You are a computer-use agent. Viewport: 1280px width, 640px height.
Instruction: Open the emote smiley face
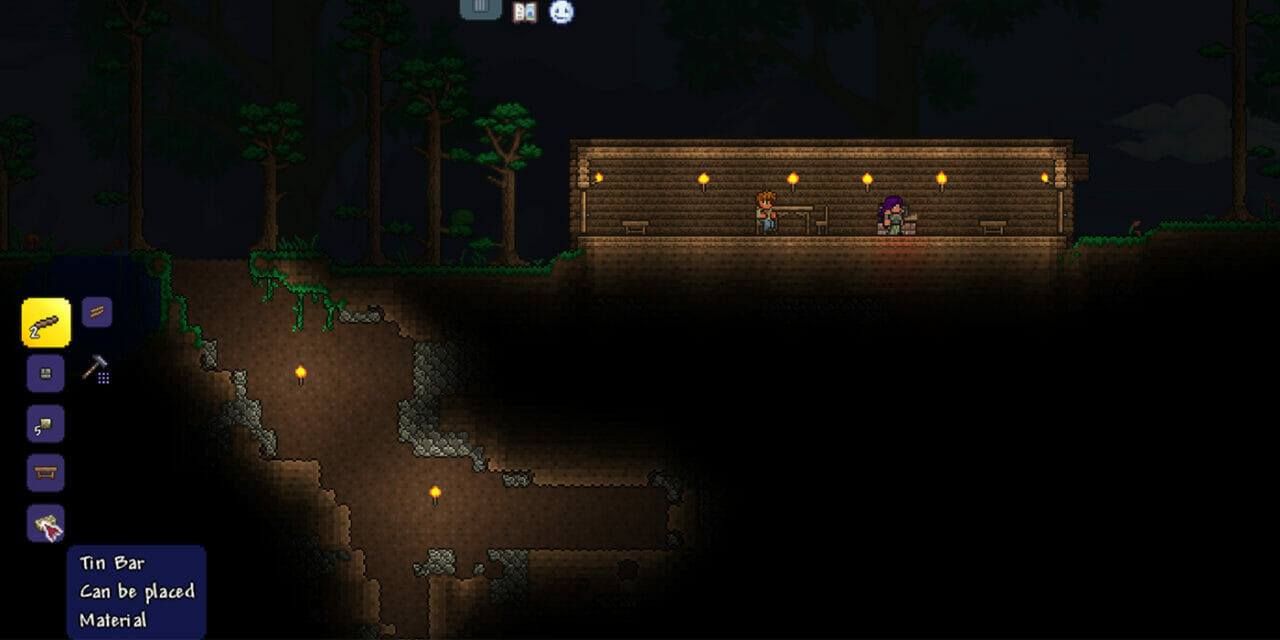pos(562,12)
